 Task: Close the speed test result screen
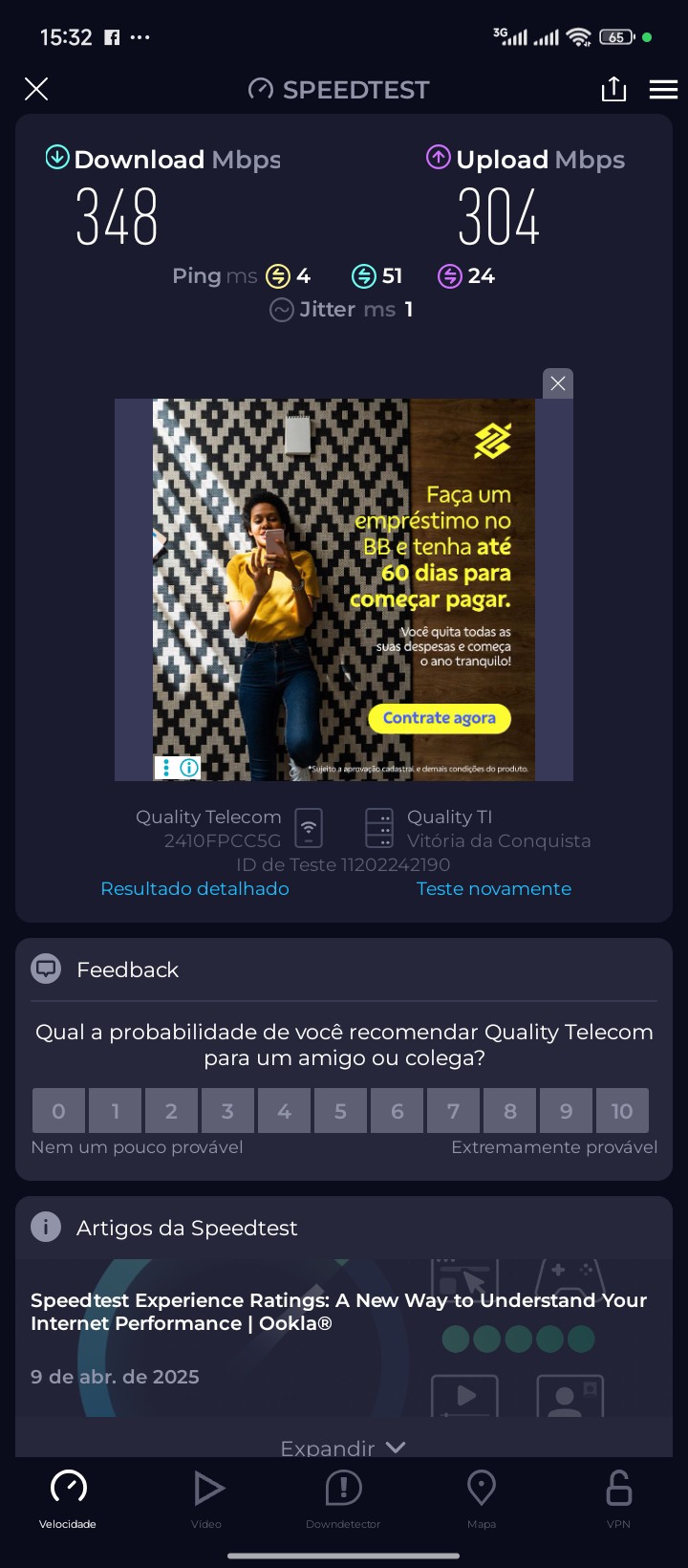click(x=35, y=89)
